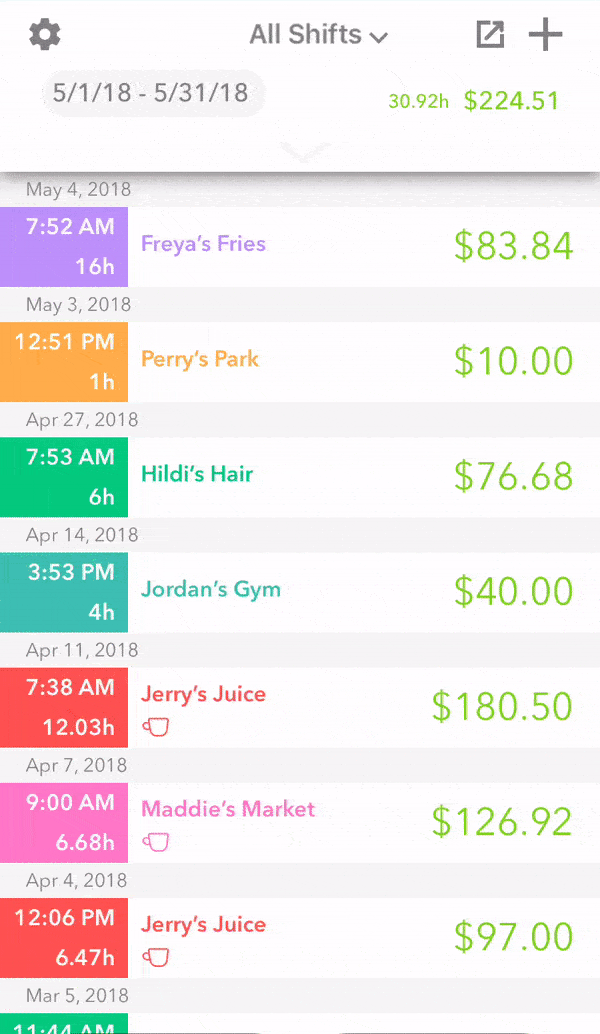600x1034 pixels.
Task: Open the Maddie's Market shift
Action: [x=300, y=823]
